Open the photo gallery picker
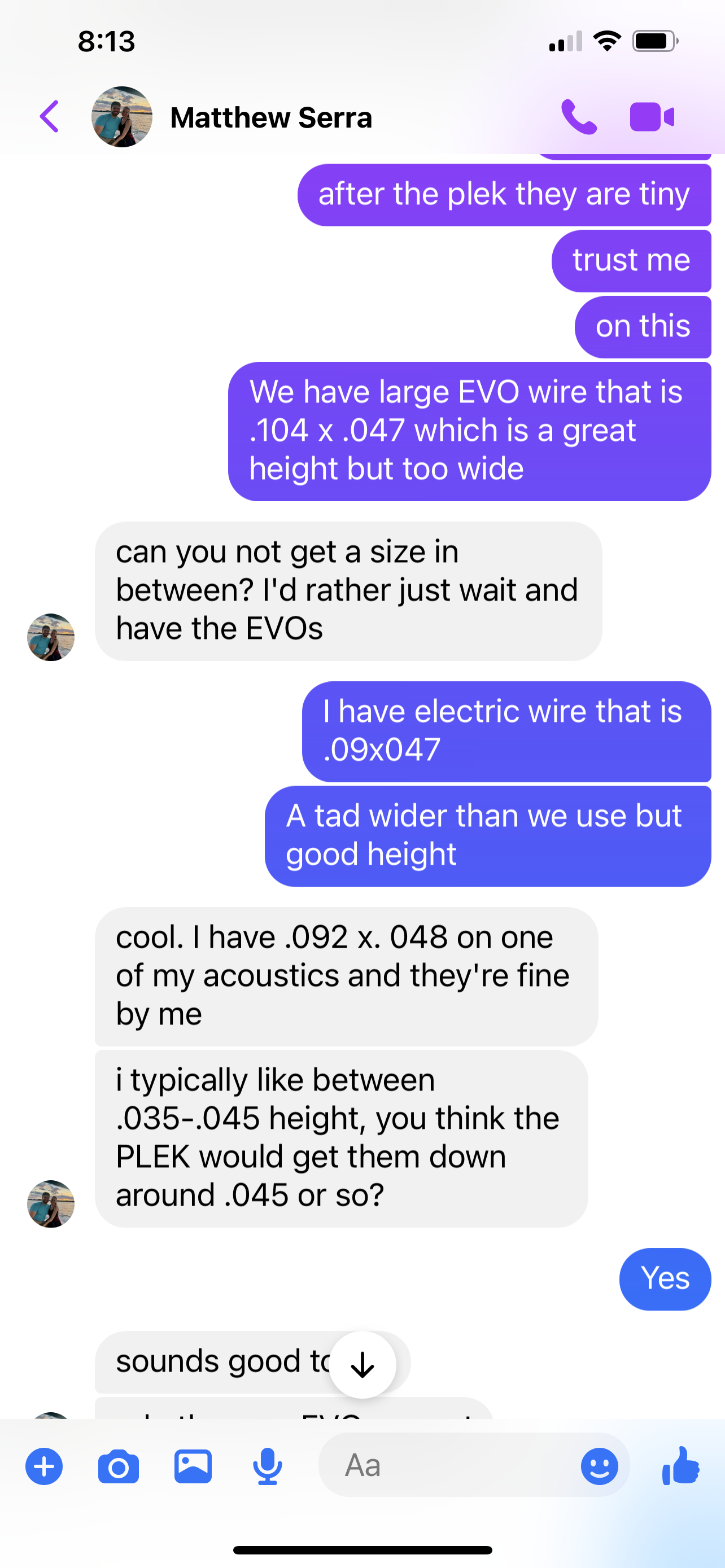 point(193,1466)
